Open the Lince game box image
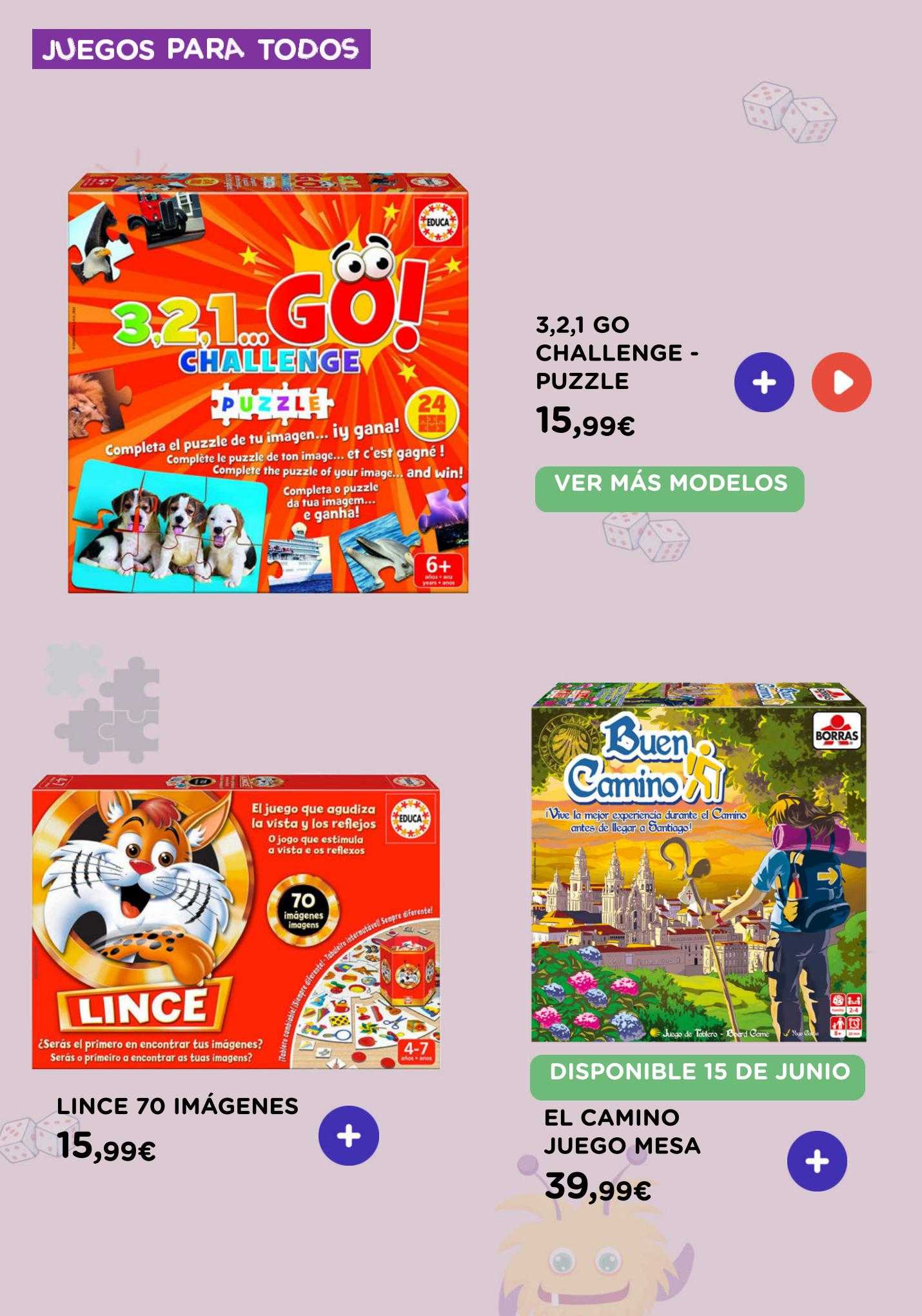 pos(236,921)
